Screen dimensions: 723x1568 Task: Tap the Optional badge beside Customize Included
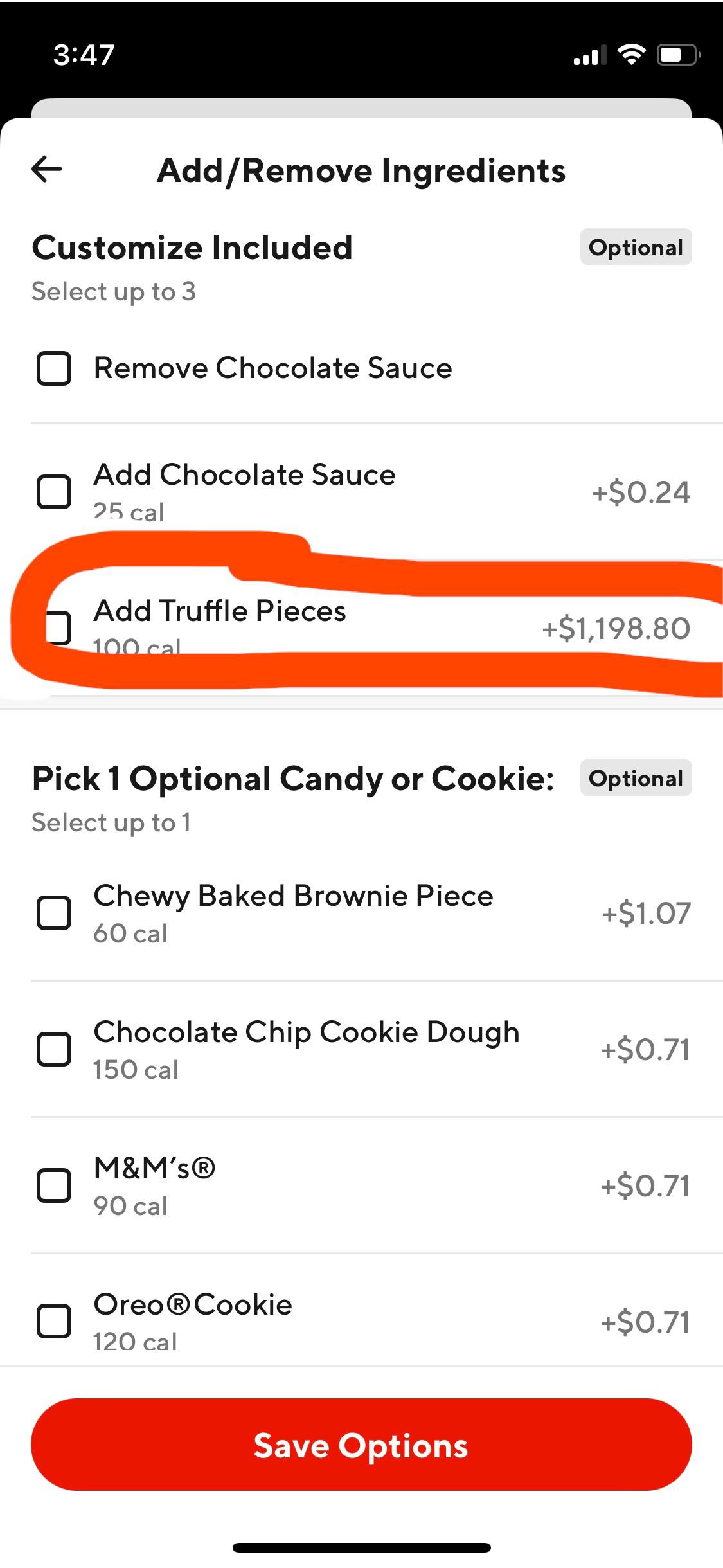635,247
